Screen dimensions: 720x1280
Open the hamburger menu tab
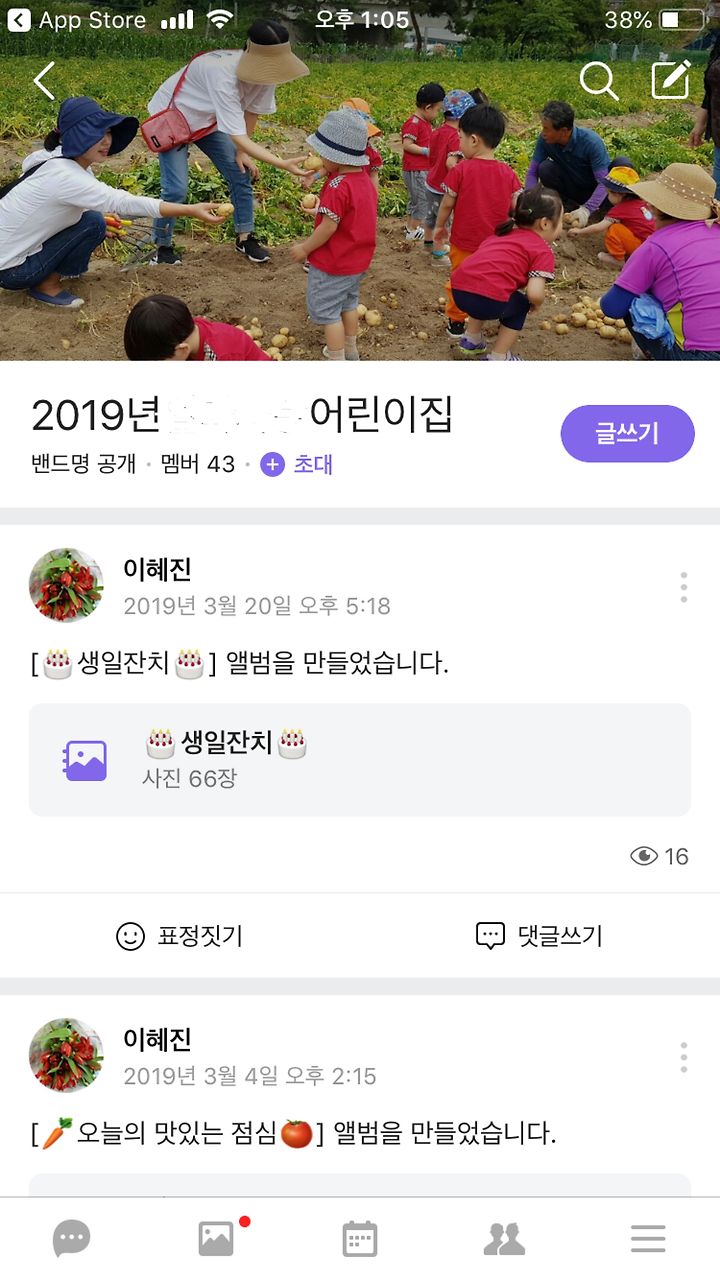coord(648,1239)
